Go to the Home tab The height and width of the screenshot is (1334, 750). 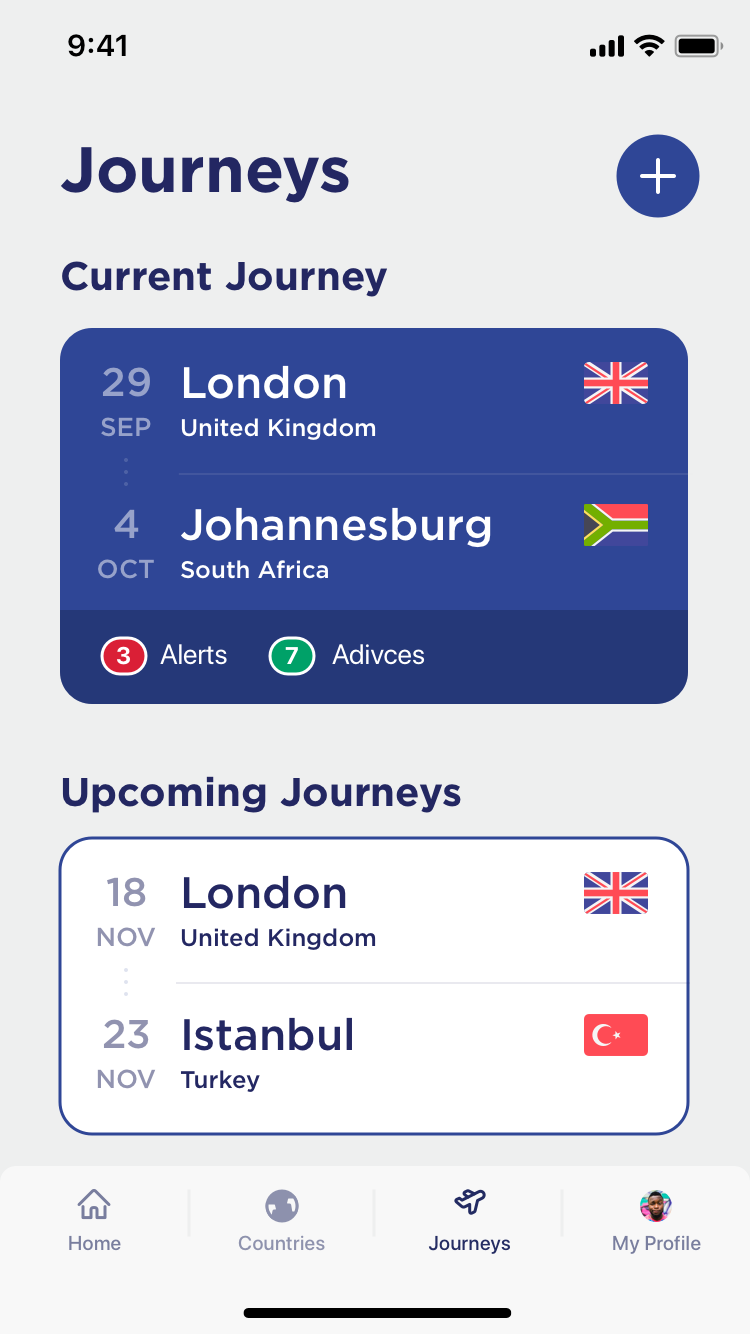94,1220
